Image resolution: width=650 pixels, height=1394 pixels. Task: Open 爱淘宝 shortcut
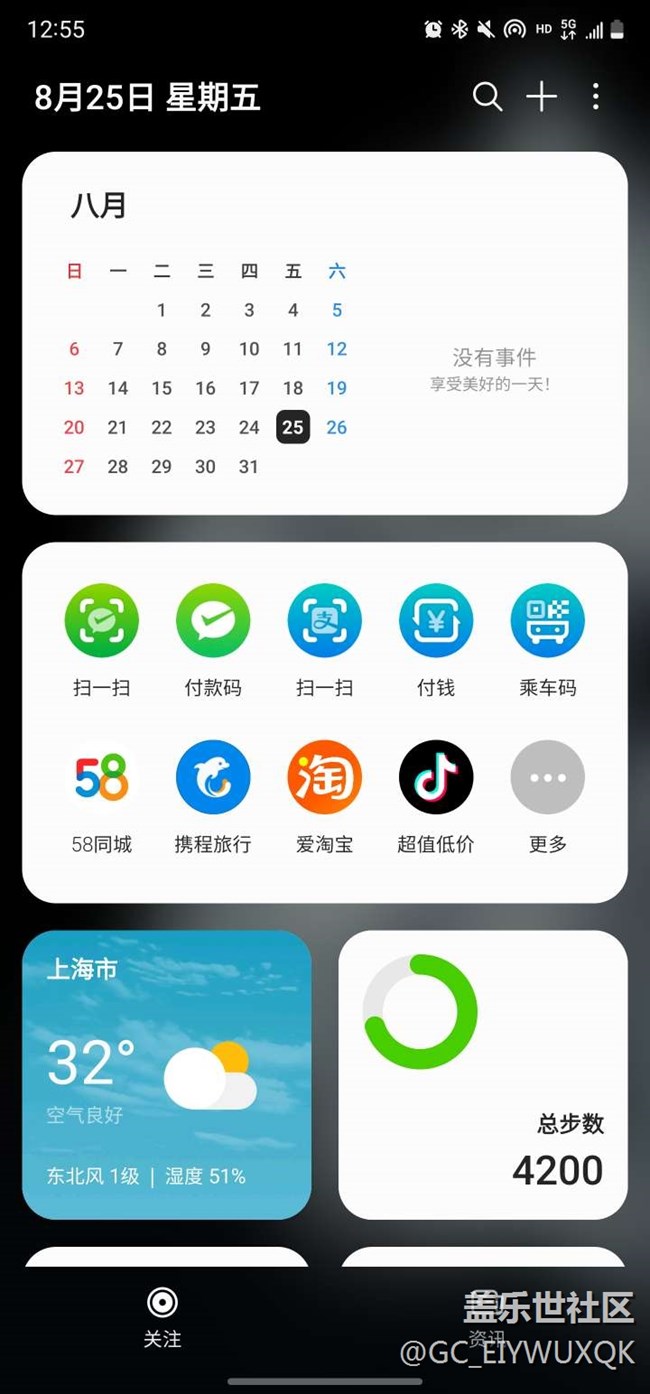click(x=324, y=778)
